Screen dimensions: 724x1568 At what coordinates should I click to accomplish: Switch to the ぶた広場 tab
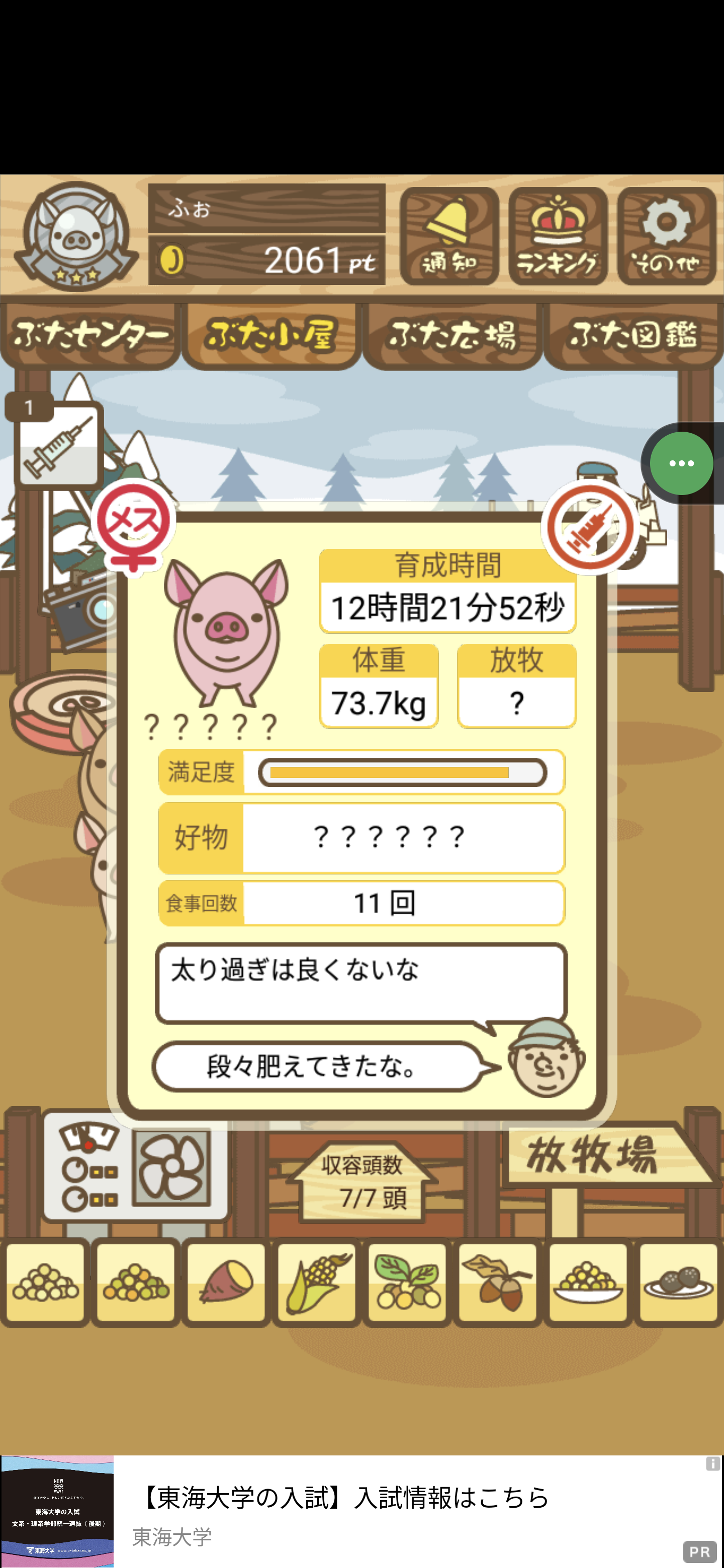(x=452, y=336)
